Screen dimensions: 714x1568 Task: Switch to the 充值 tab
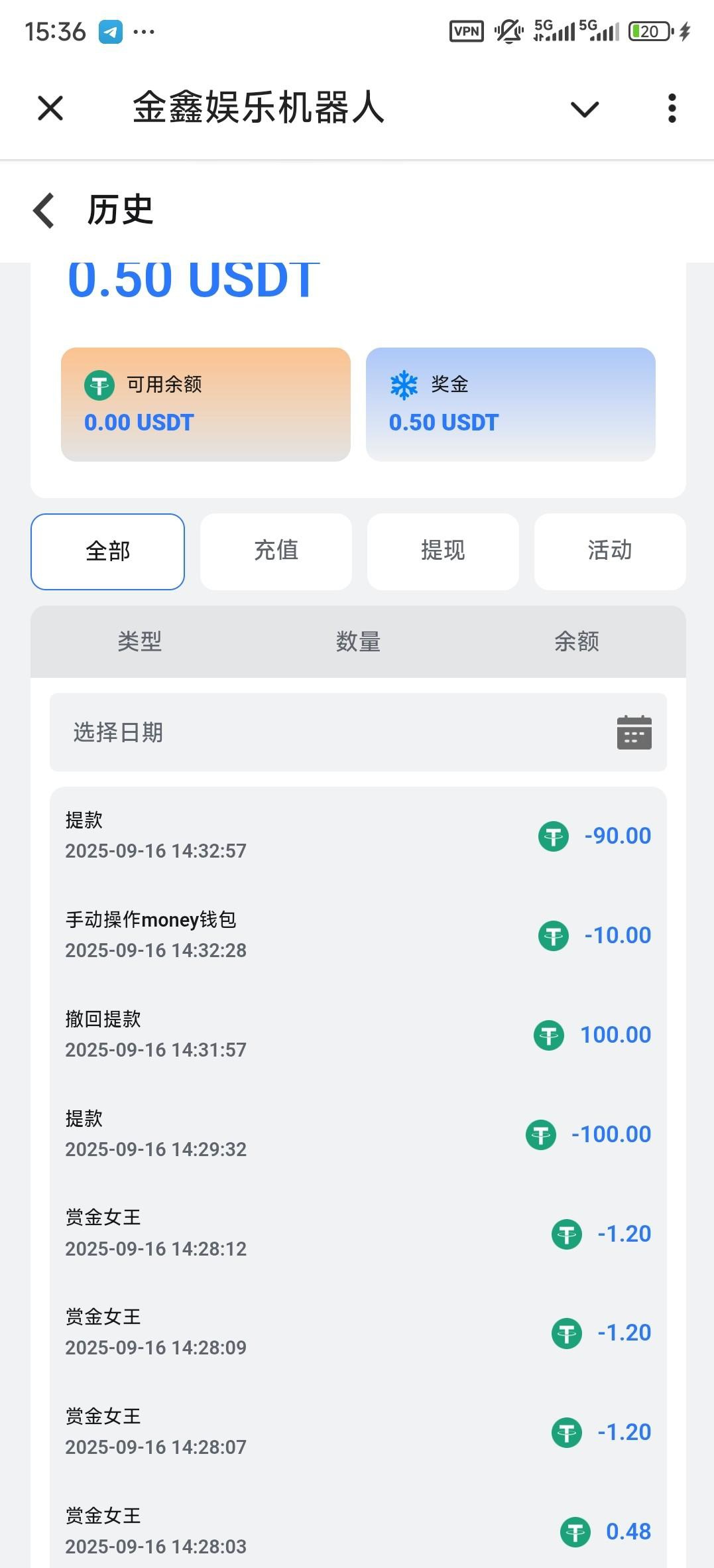[276, 551]
